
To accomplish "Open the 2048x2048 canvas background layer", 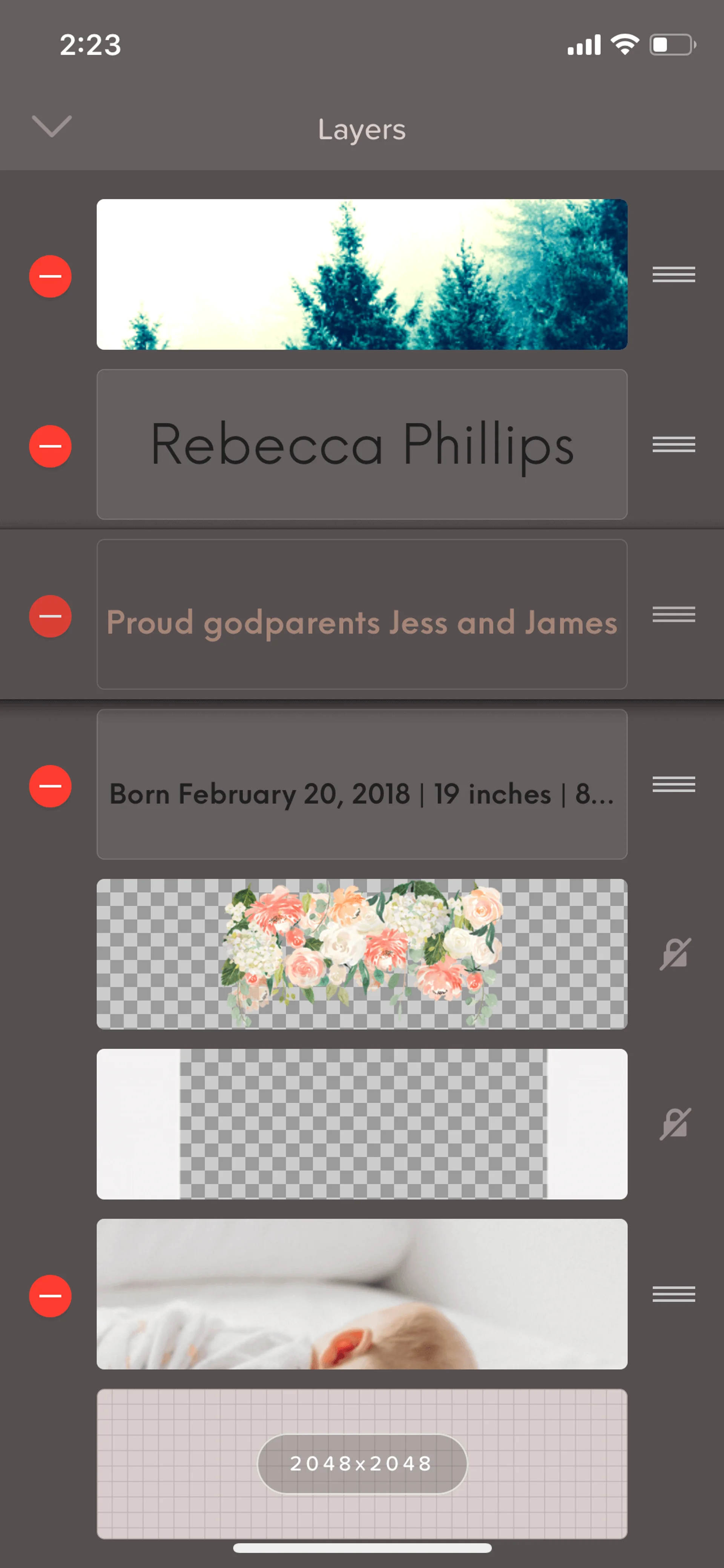I will 362,1464.
